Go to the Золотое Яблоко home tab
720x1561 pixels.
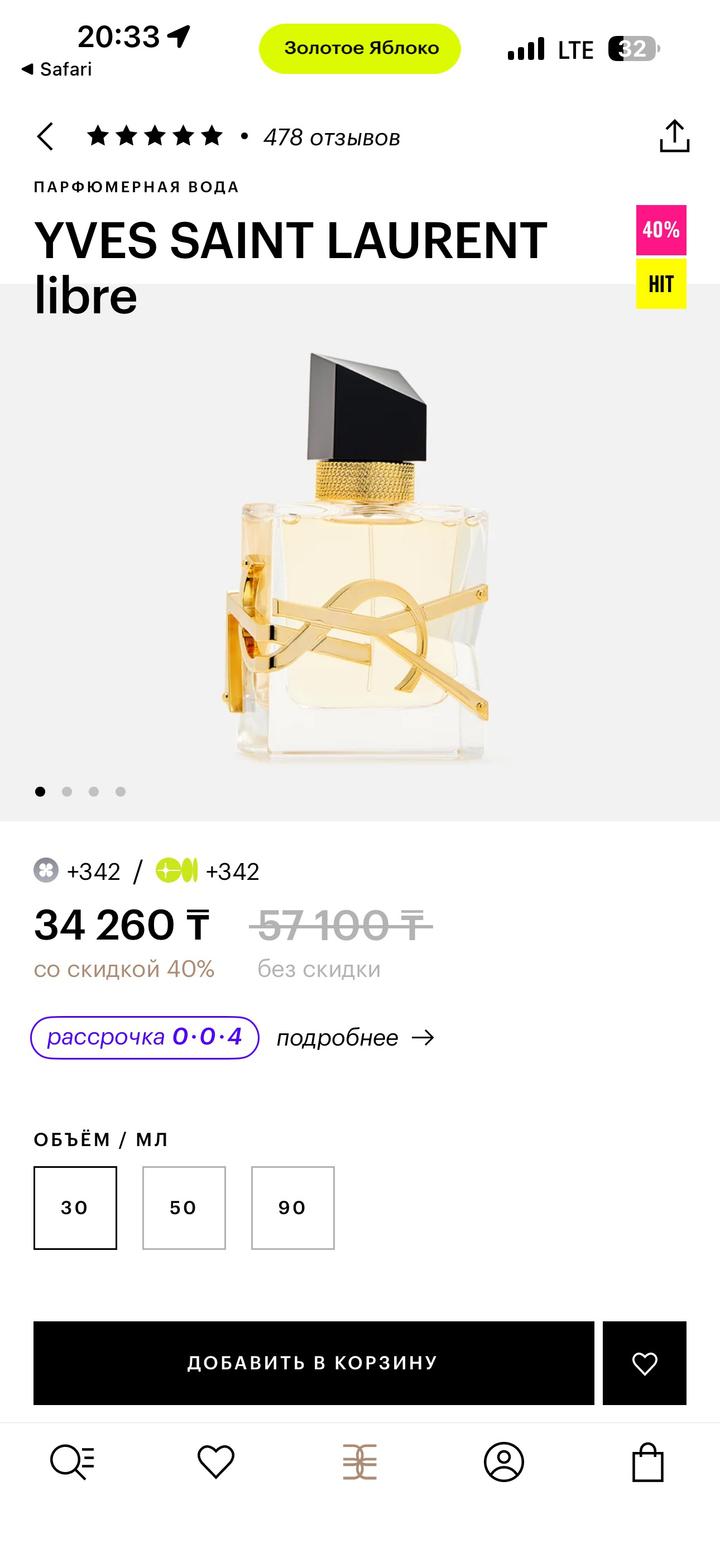360,1462
